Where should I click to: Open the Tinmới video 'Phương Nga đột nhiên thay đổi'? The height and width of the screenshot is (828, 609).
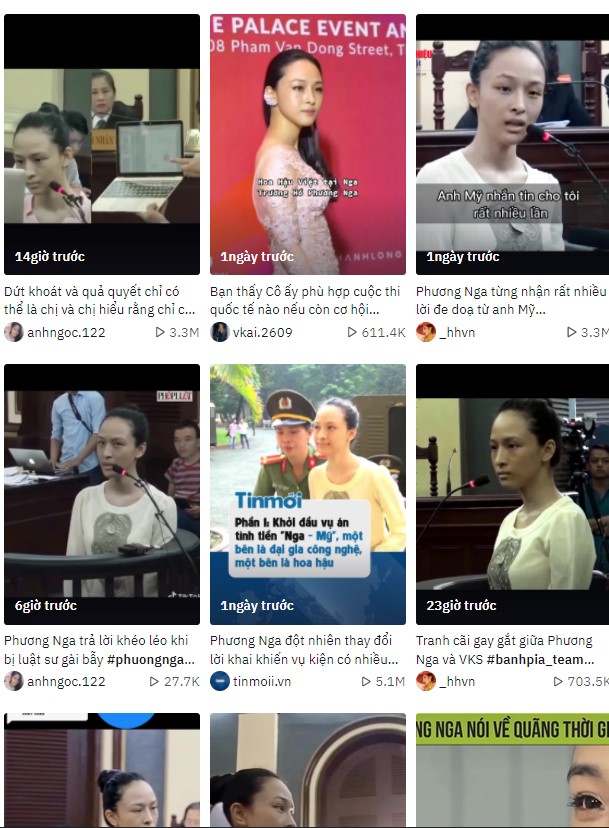point(307,494)
